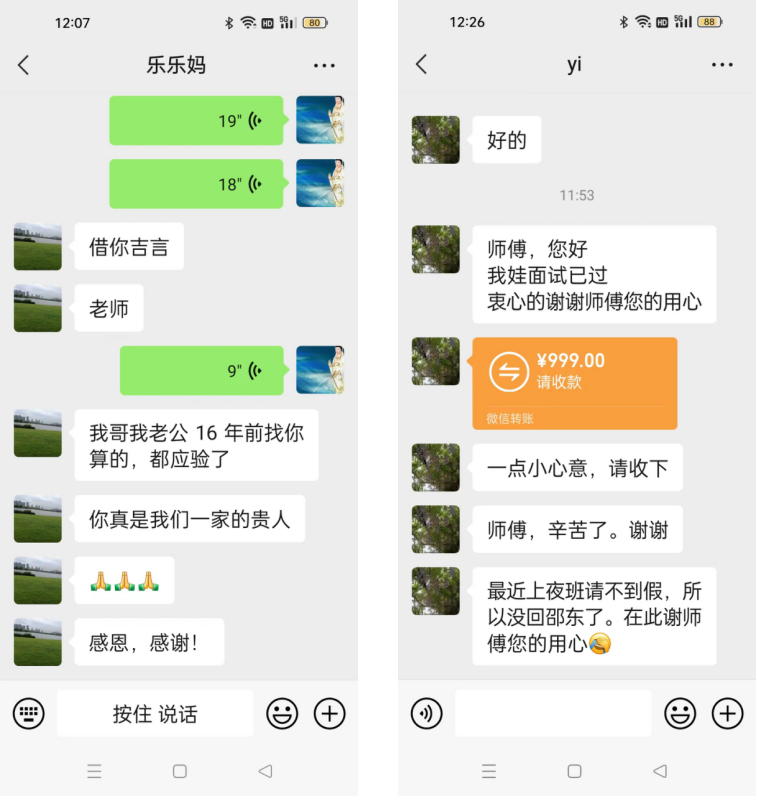Play the 19-second voice message
This screenshot has width=758, height=802.
point(196,120)
